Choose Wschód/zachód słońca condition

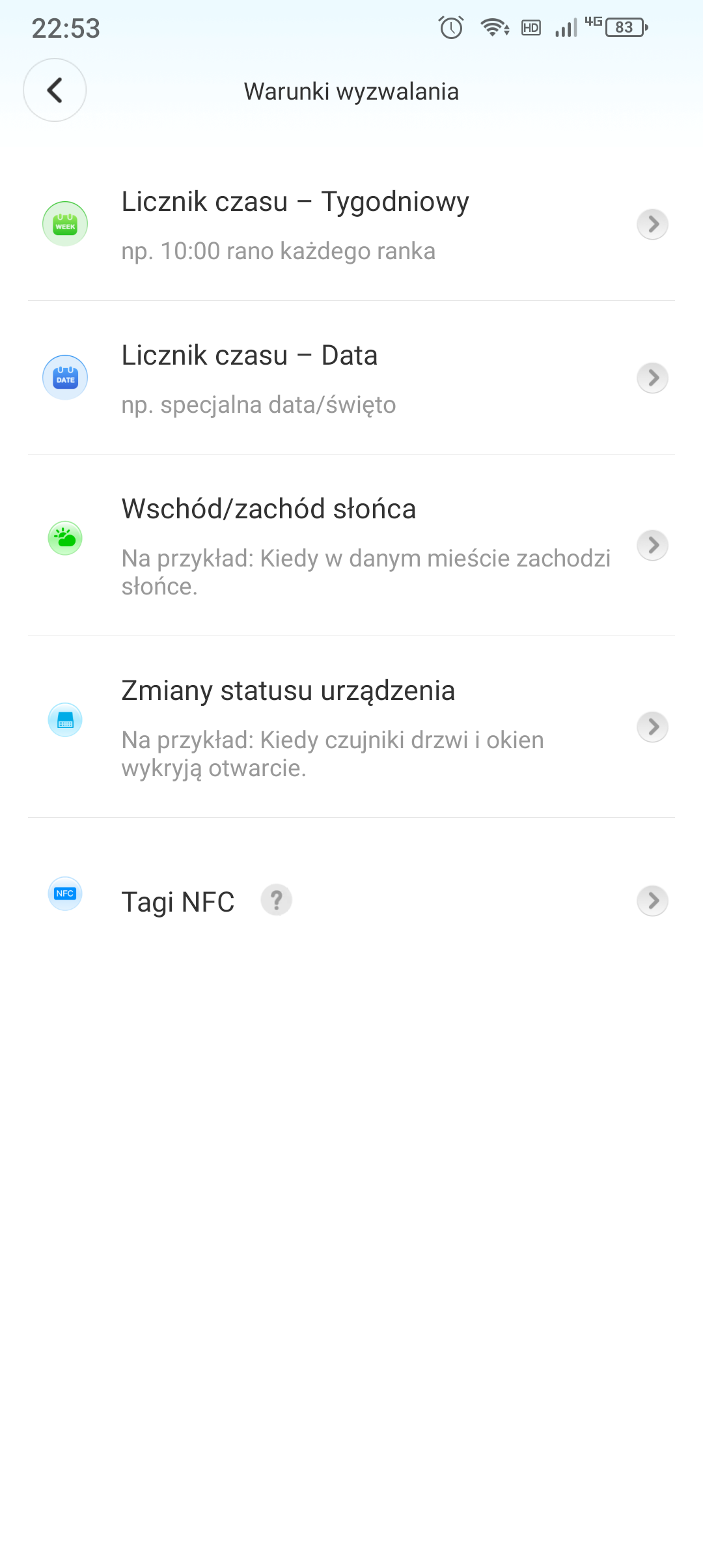pyautogui.click(x=351, y=545)
